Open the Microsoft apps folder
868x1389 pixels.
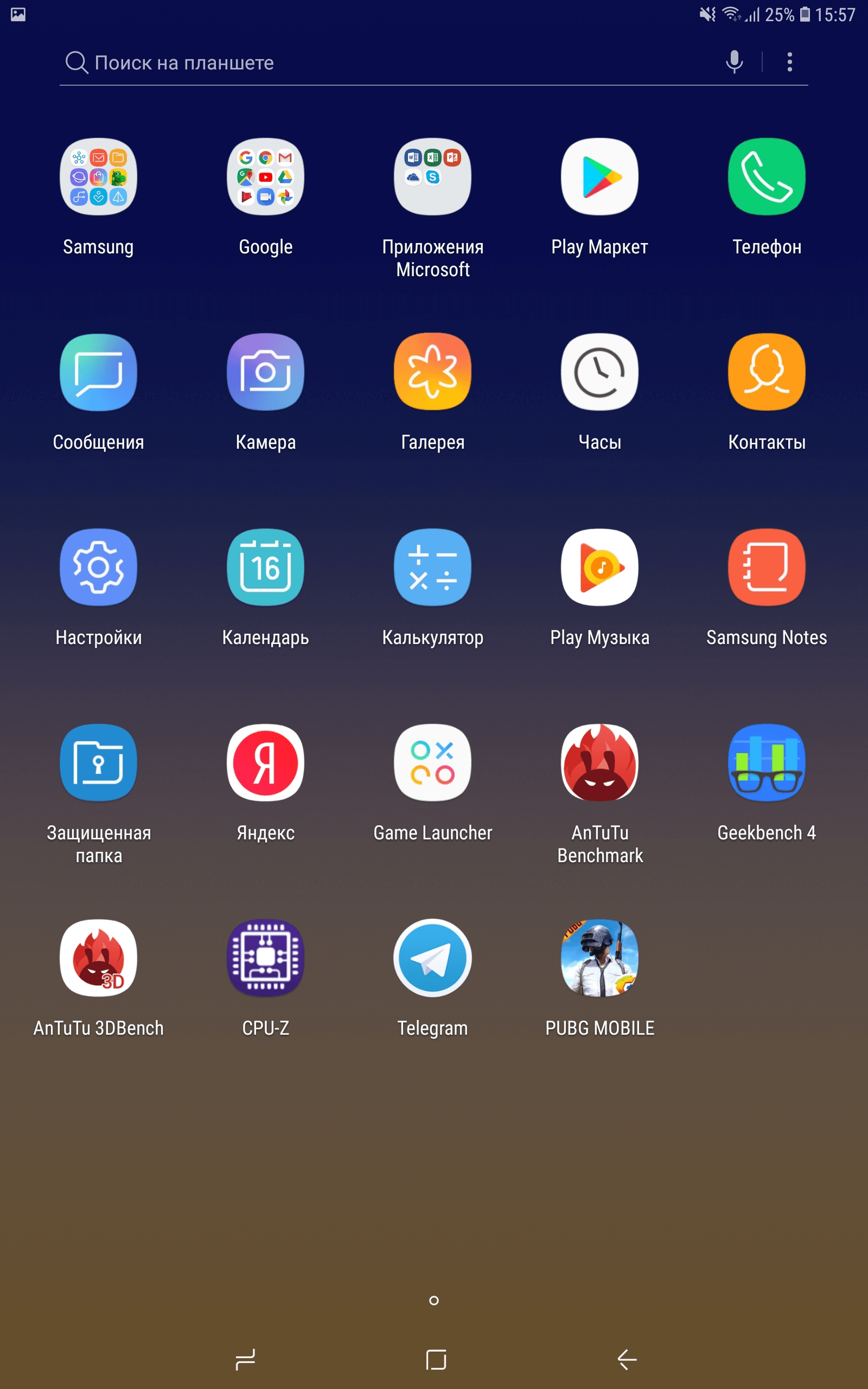pos(432,177)
